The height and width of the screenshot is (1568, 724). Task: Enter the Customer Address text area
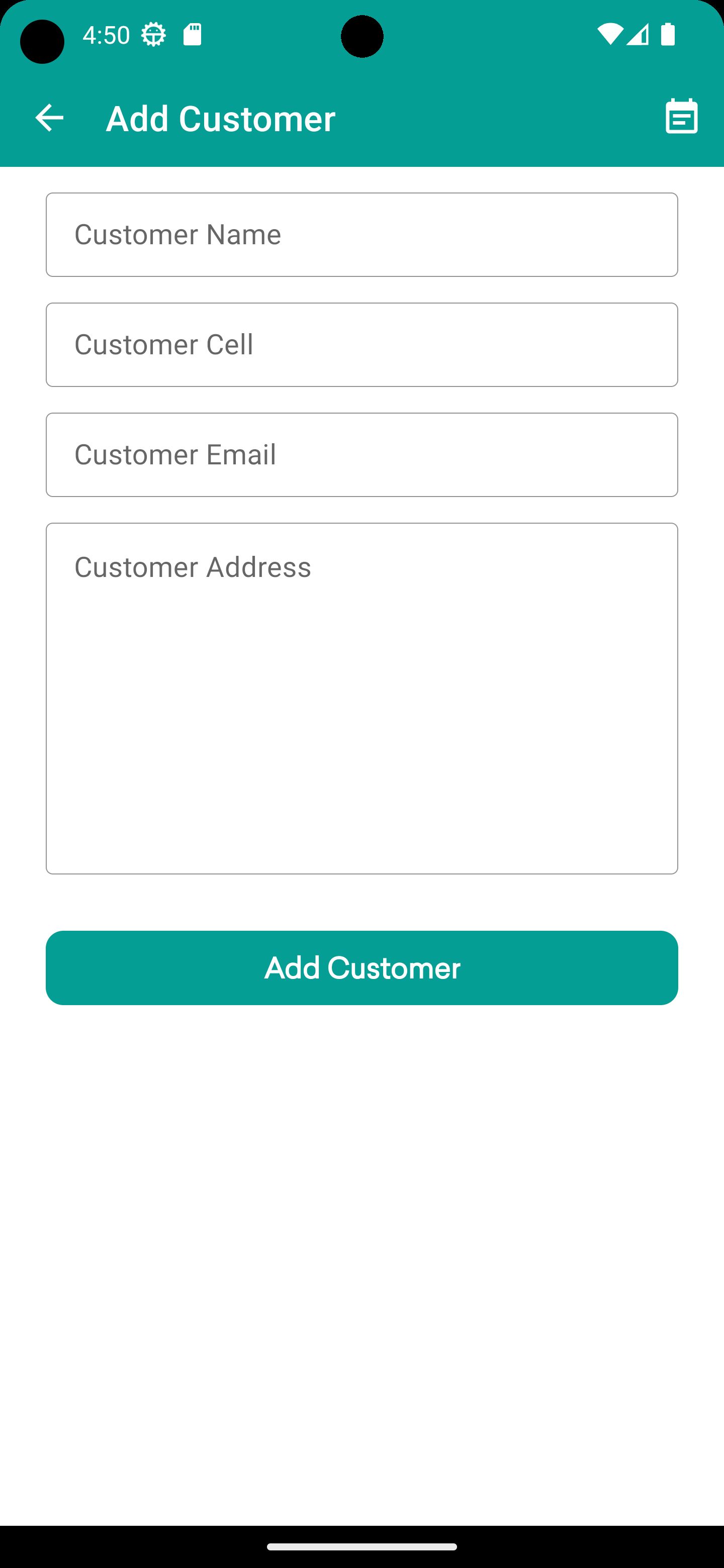click(361, 698)
